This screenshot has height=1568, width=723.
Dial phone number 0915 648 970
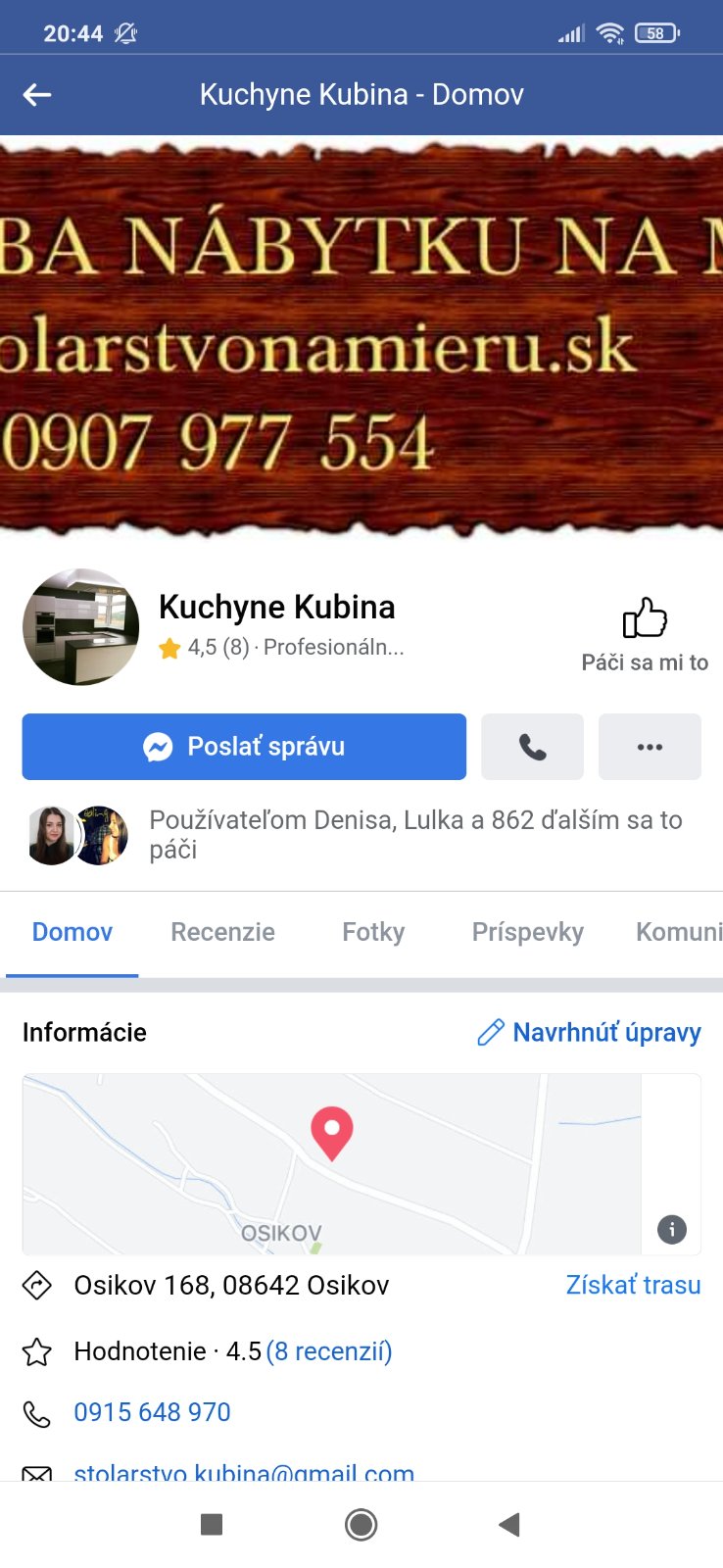pyautogui.click(x=152, y=1412)
